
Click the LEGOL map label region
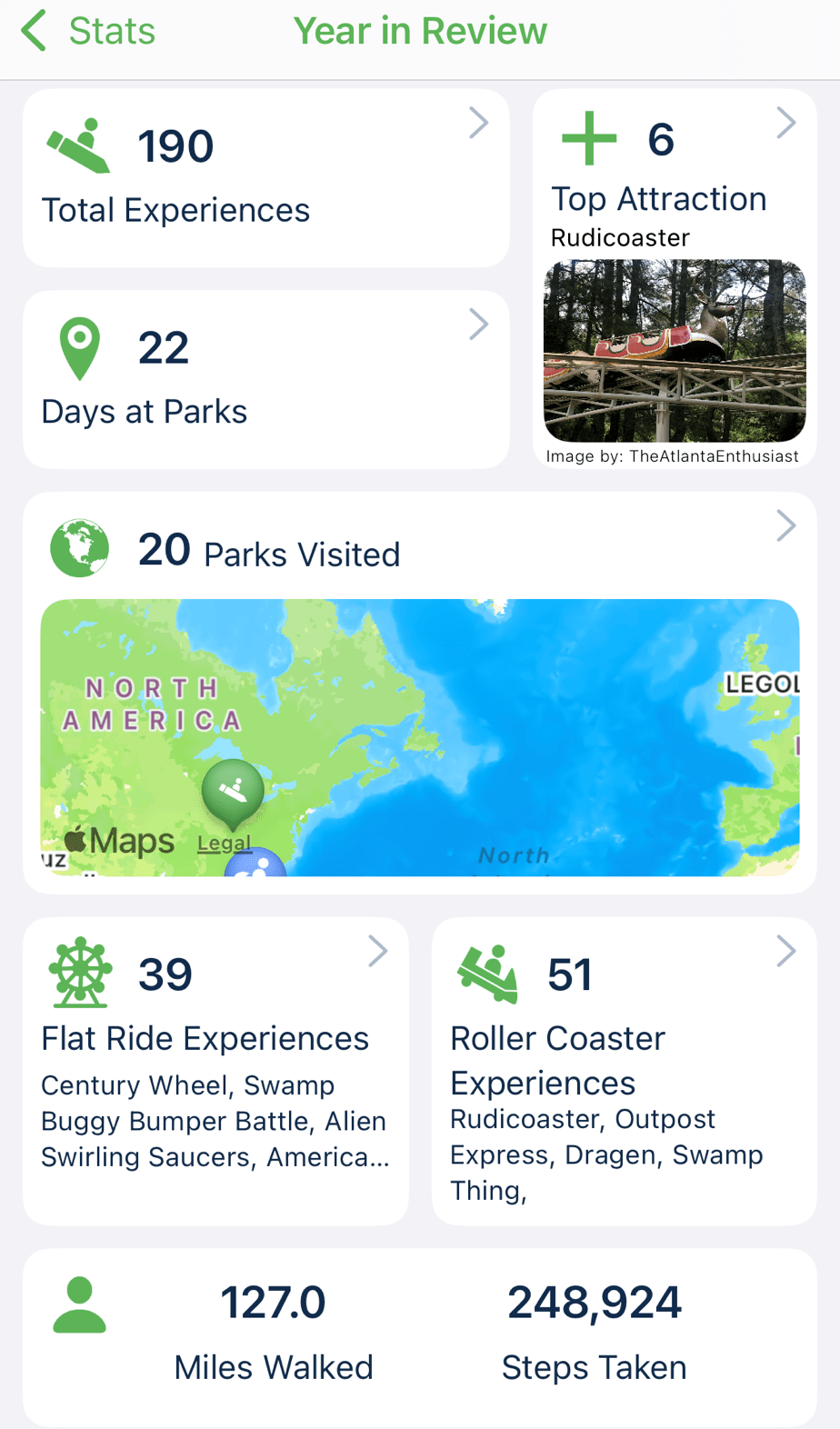[762, 682]
